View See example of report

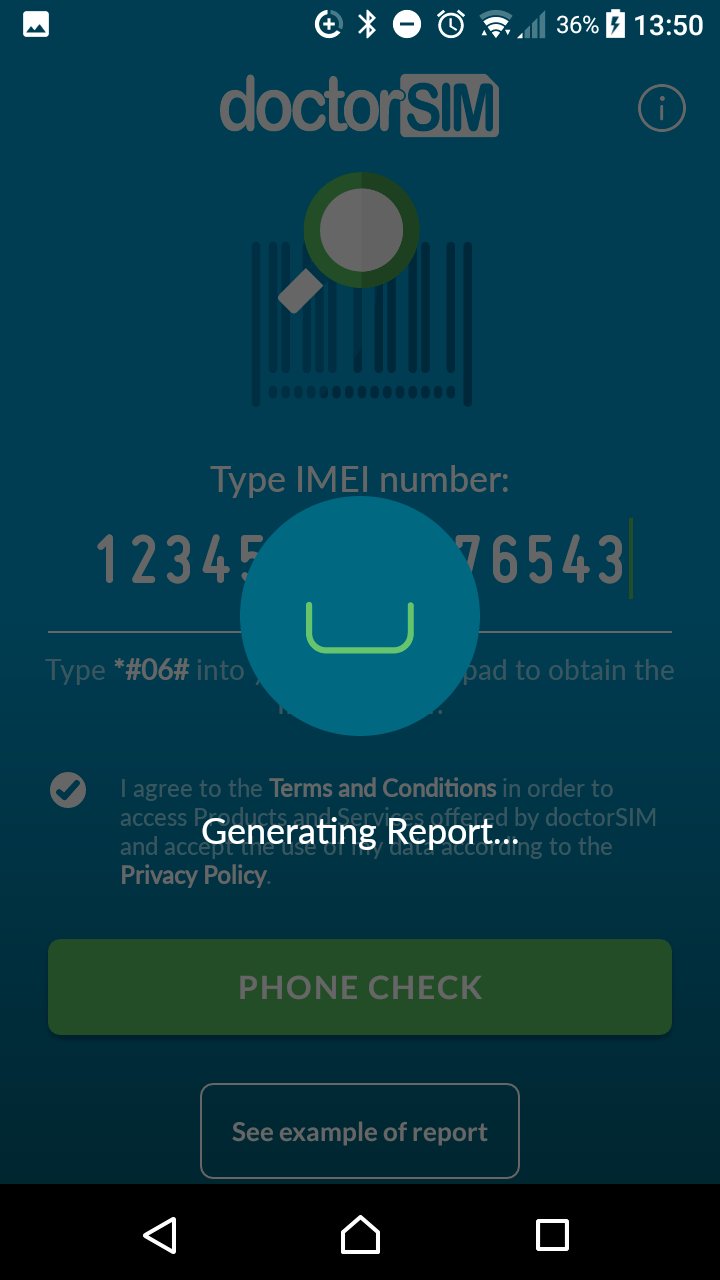point(360,1131)
